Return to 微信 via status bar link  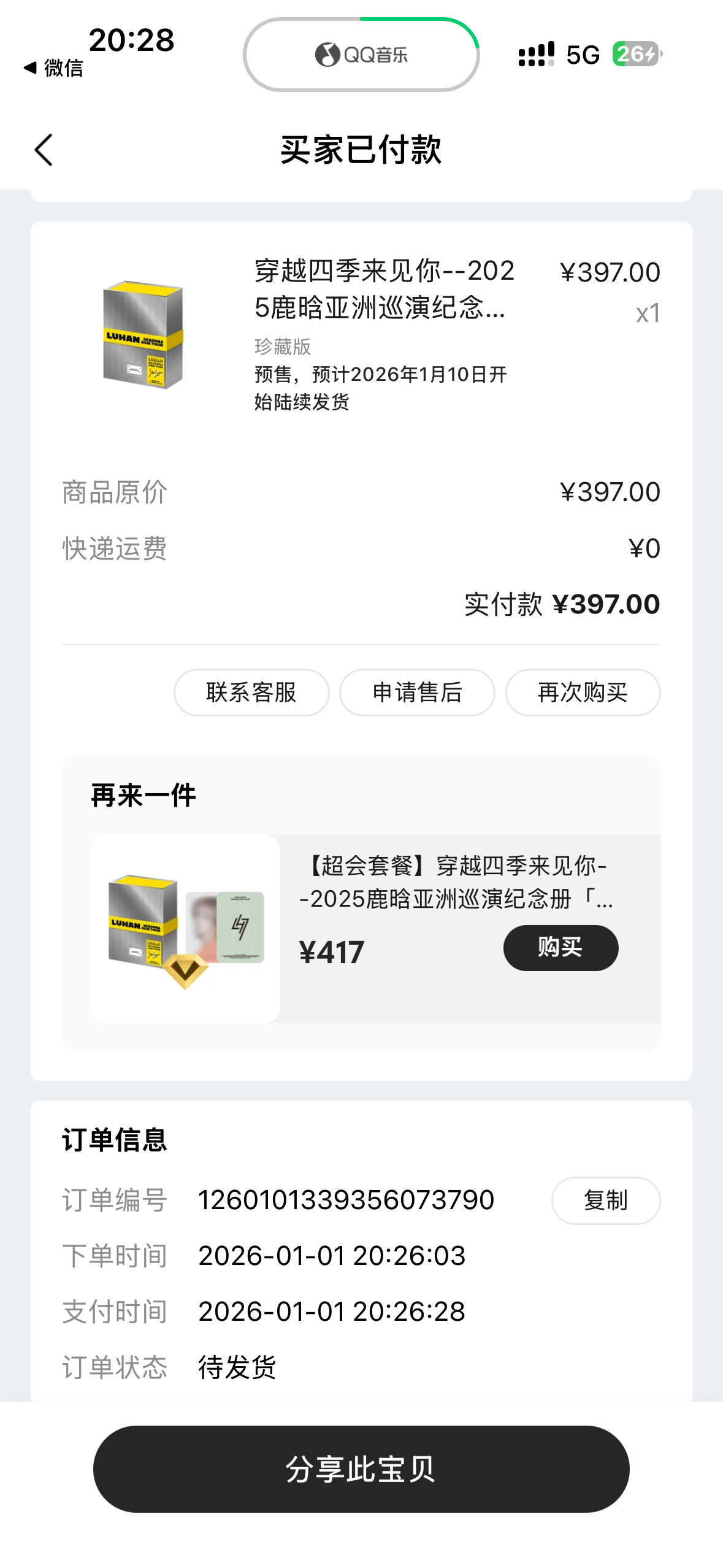[x=54, y=68]
